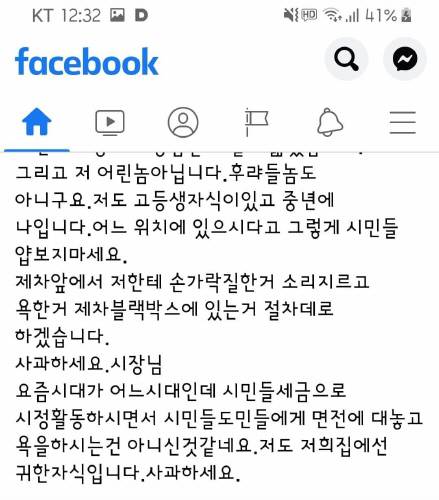Open the notifications bell tab
The image size is (439, 500).
click(330, 122)
